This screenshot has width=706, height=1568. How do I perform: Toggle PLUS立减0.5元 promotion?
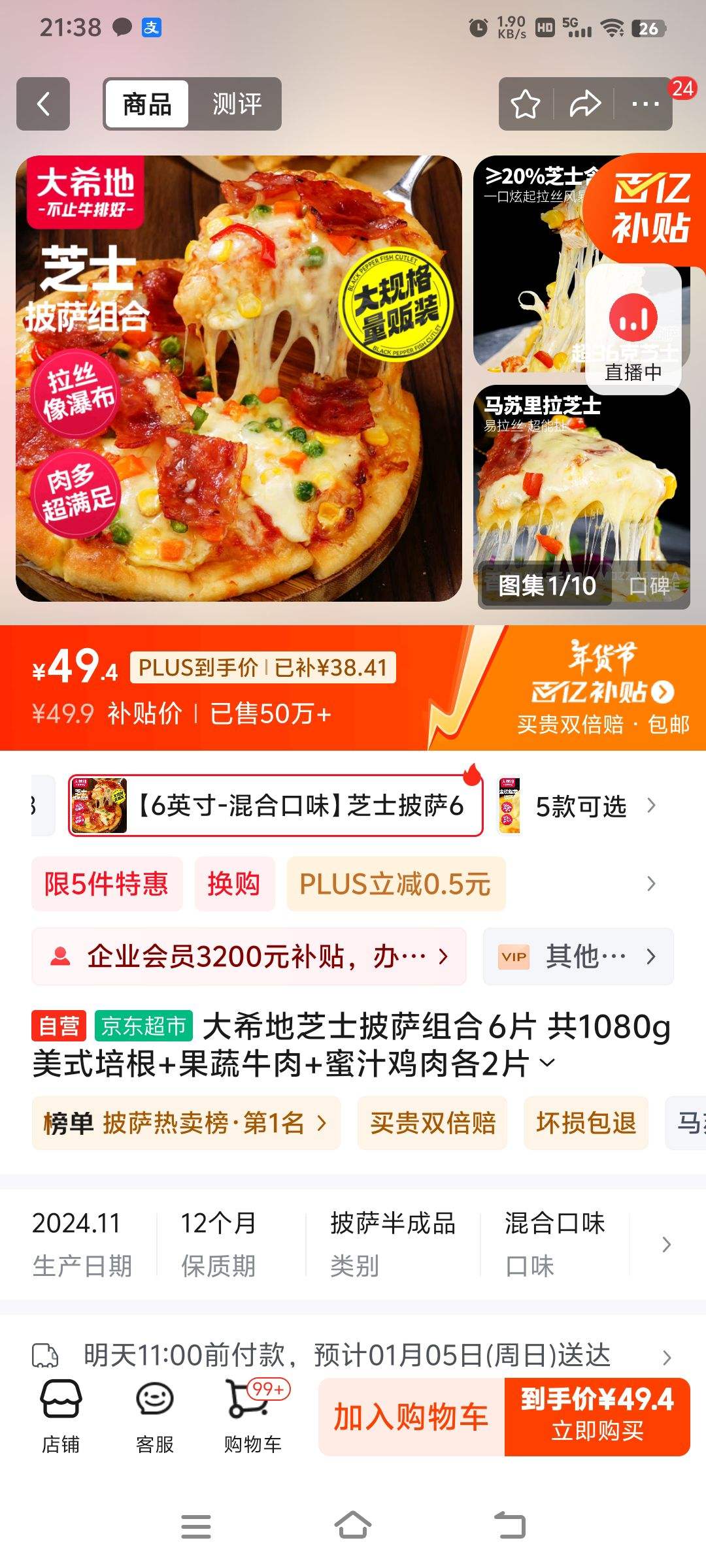click(395, 884)
